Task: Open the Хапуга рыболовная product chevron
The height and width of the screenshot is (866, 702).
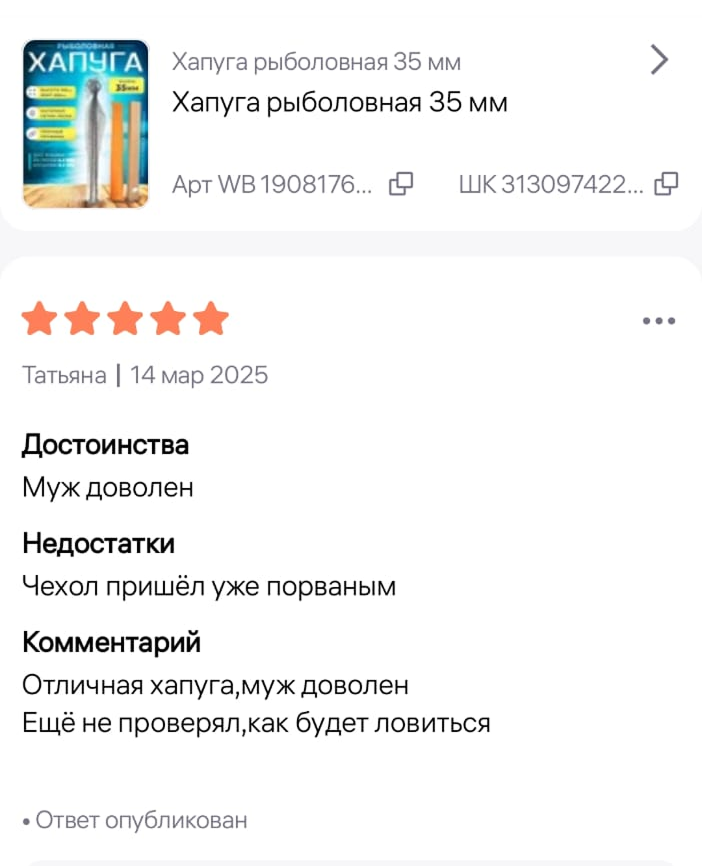Action: point(659,61)
